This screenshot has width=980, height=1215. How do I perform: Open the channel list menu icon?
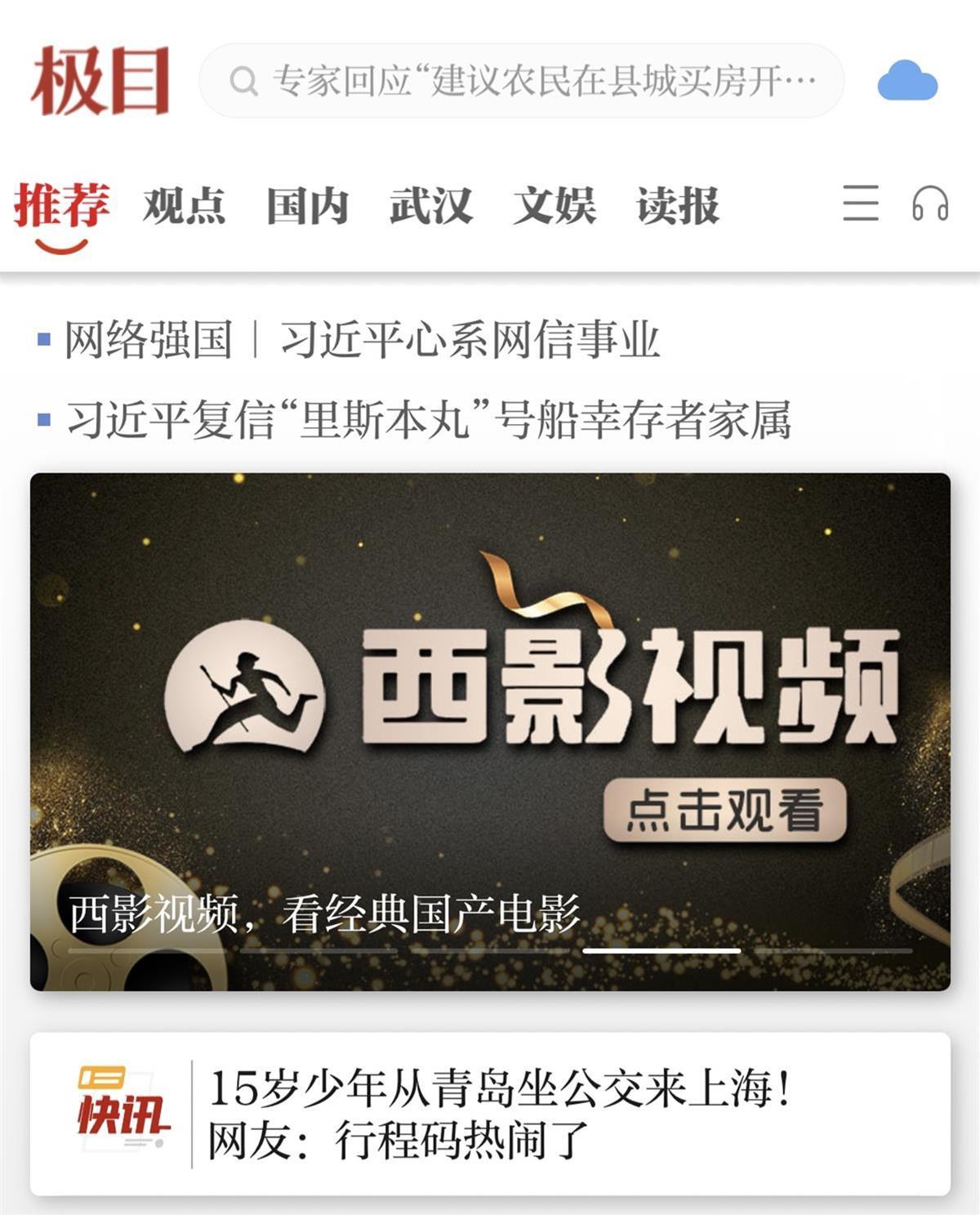[861, 203]
